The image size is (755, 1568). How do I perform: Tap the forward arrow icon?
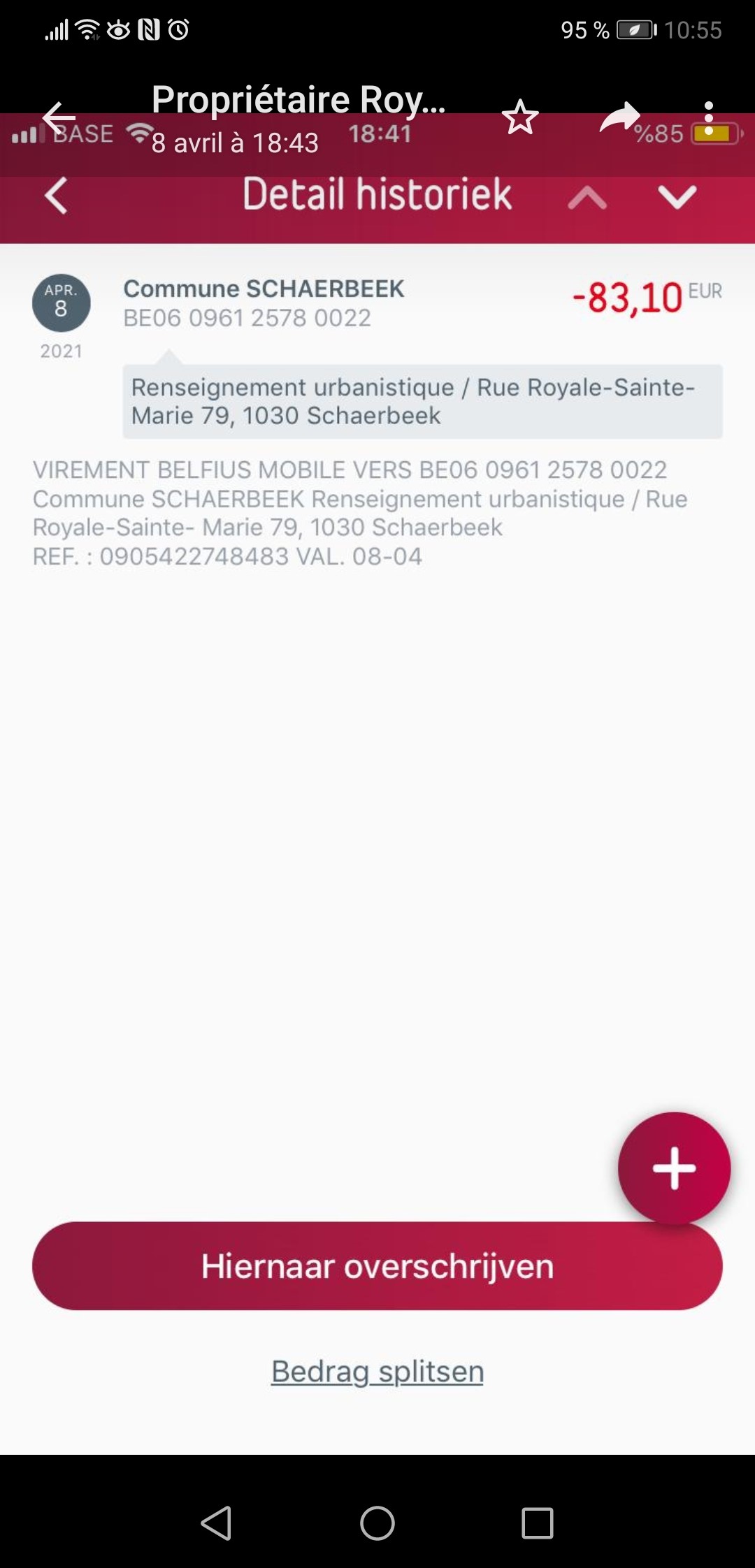pyautogui.click(x=619, y=117)
